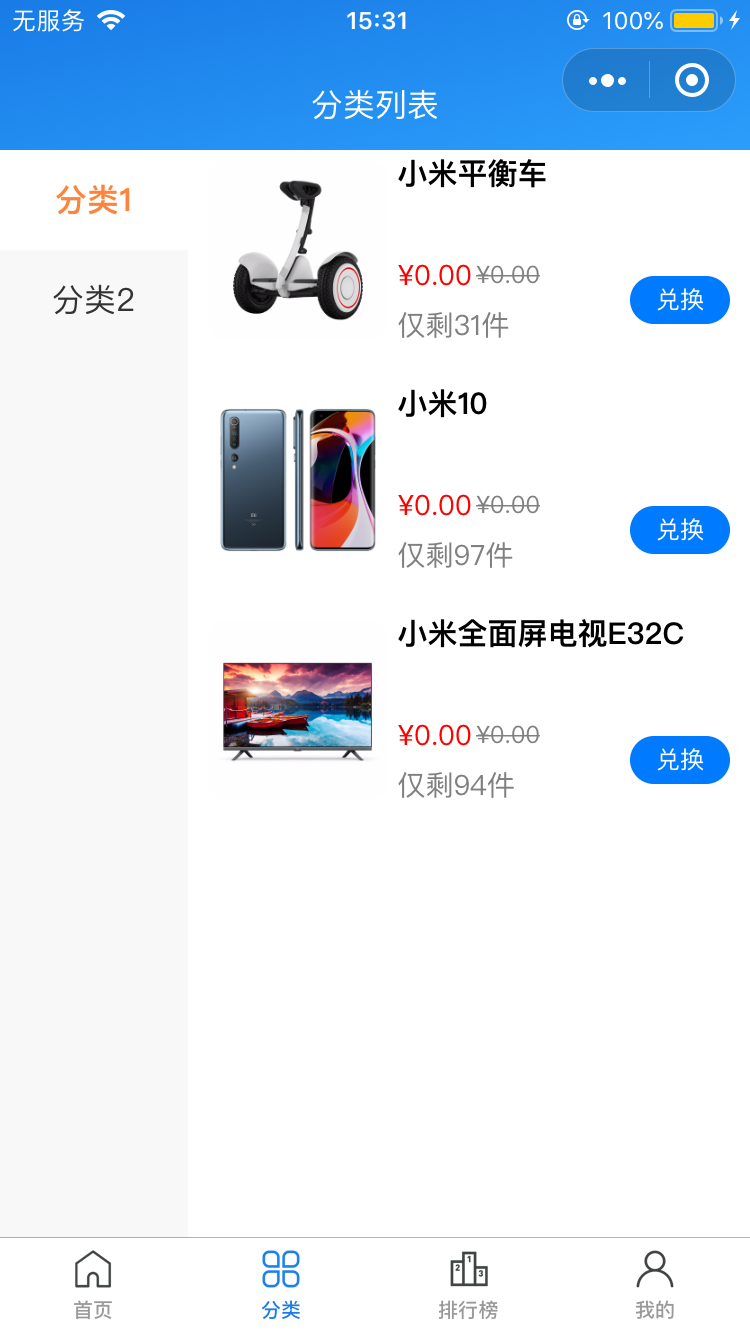Click the ¥0.00 price of 小米10
Screen dimensions: 750x1334
coord(436,505)
